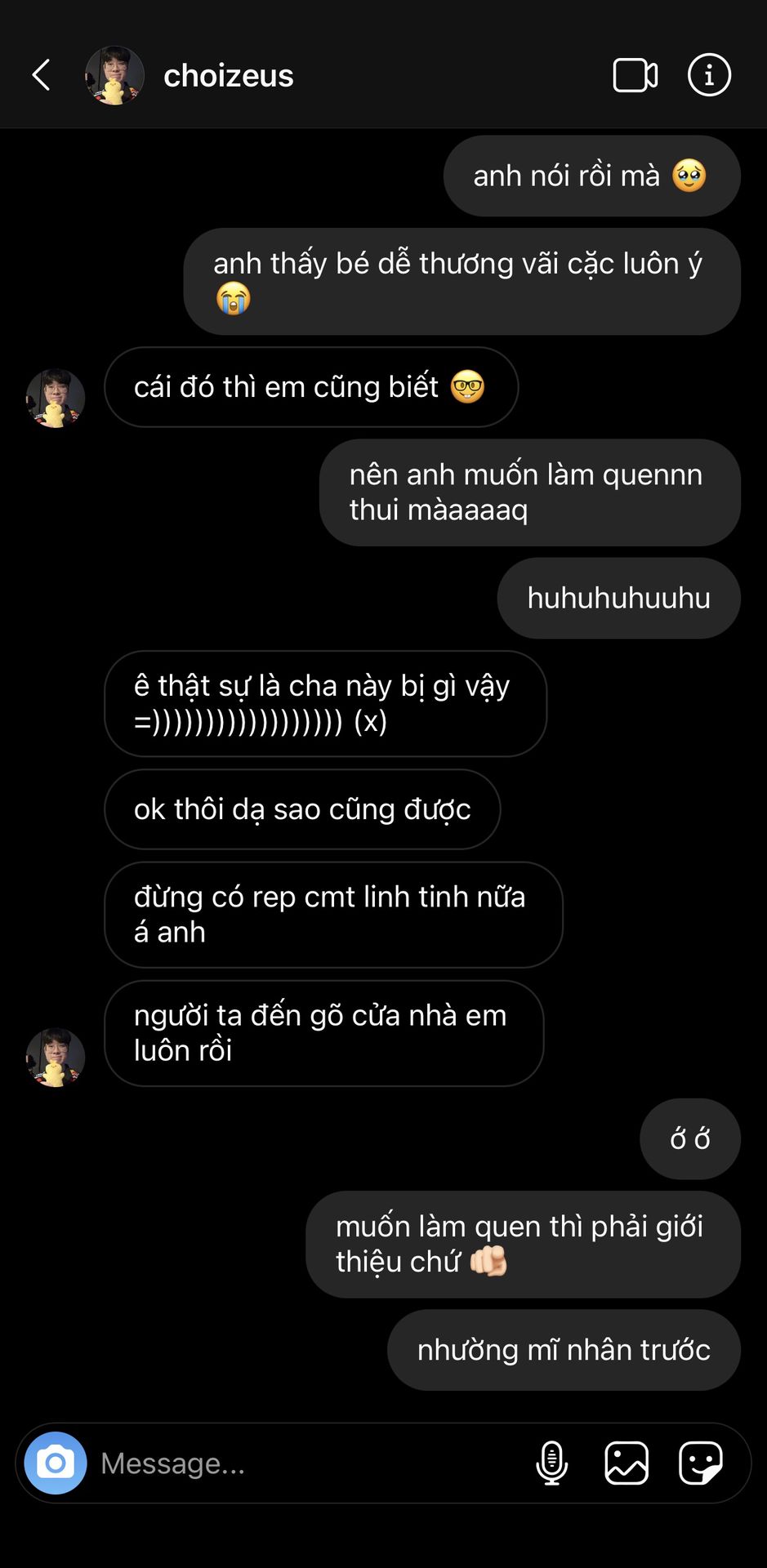Viewport: 767px width, 1568px height.
Task: Open the photo gallery picker
Action: point(627,1463)
